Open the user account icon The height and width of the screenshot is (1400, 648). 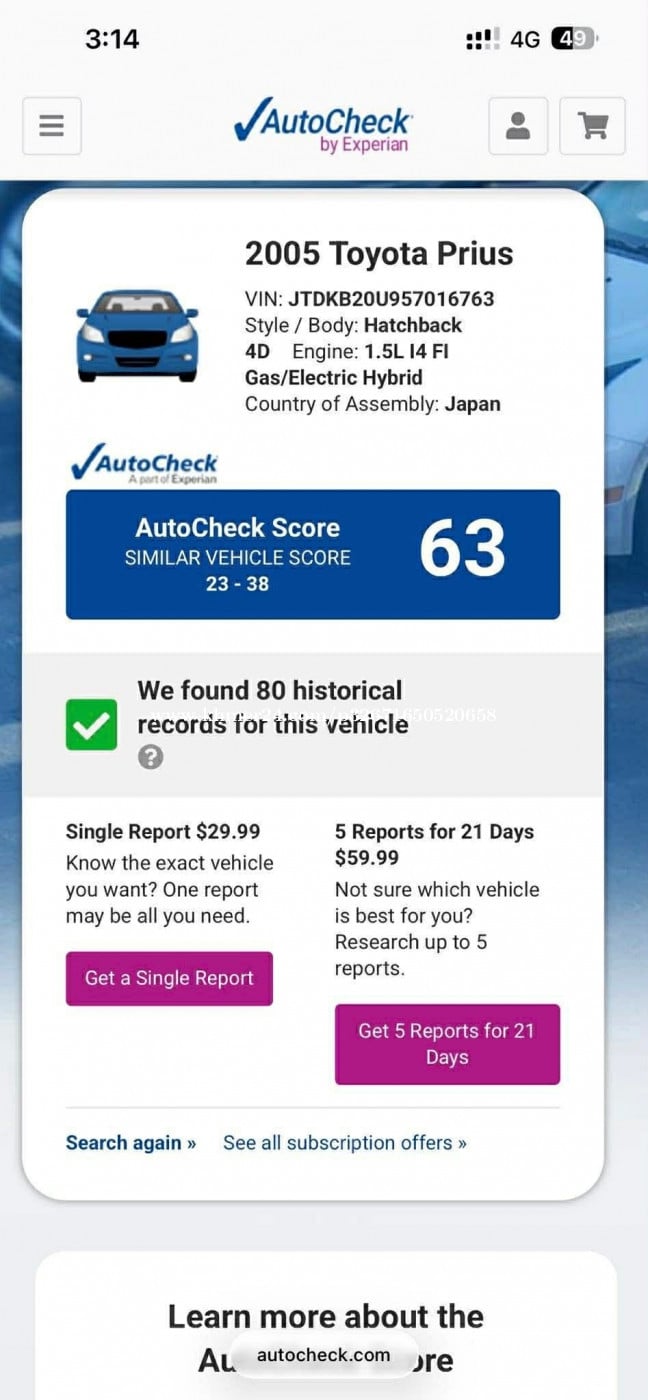[x=518, y=126]
